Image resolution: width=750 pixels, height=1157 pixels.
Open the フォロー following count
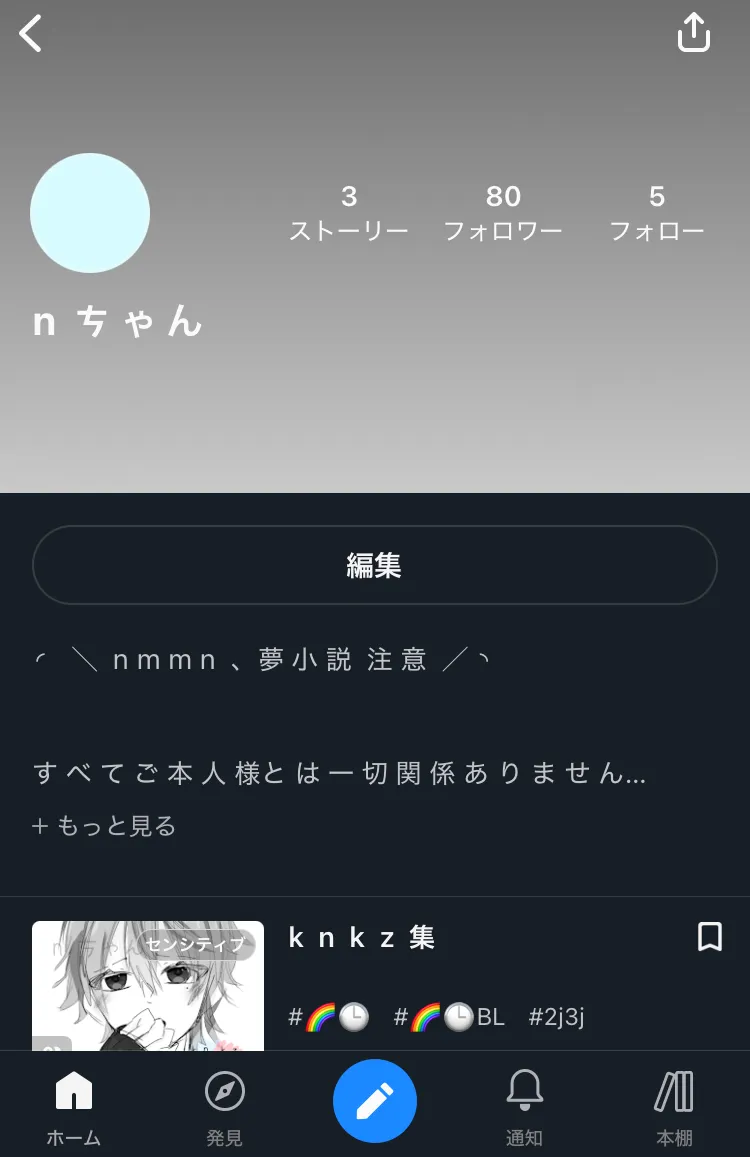coord(656,213)
